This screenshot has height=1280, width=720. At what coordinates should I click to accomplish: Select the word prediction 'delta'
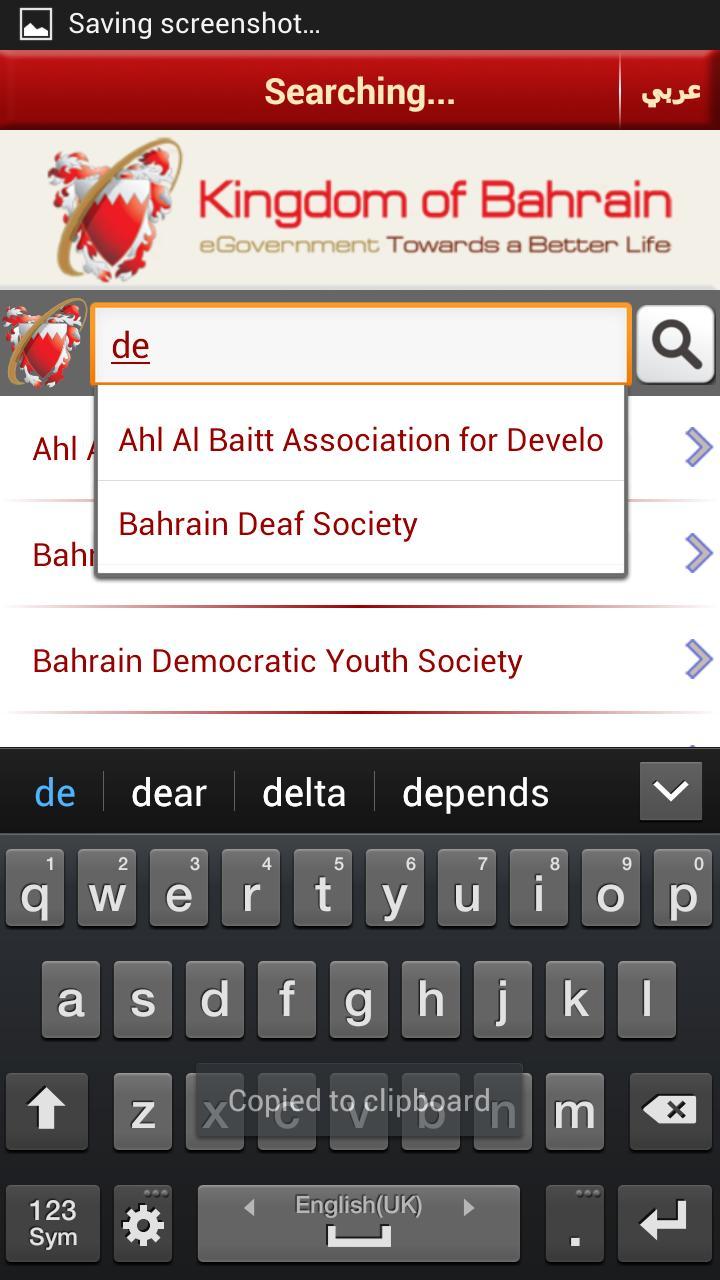[x=303, y=791]
